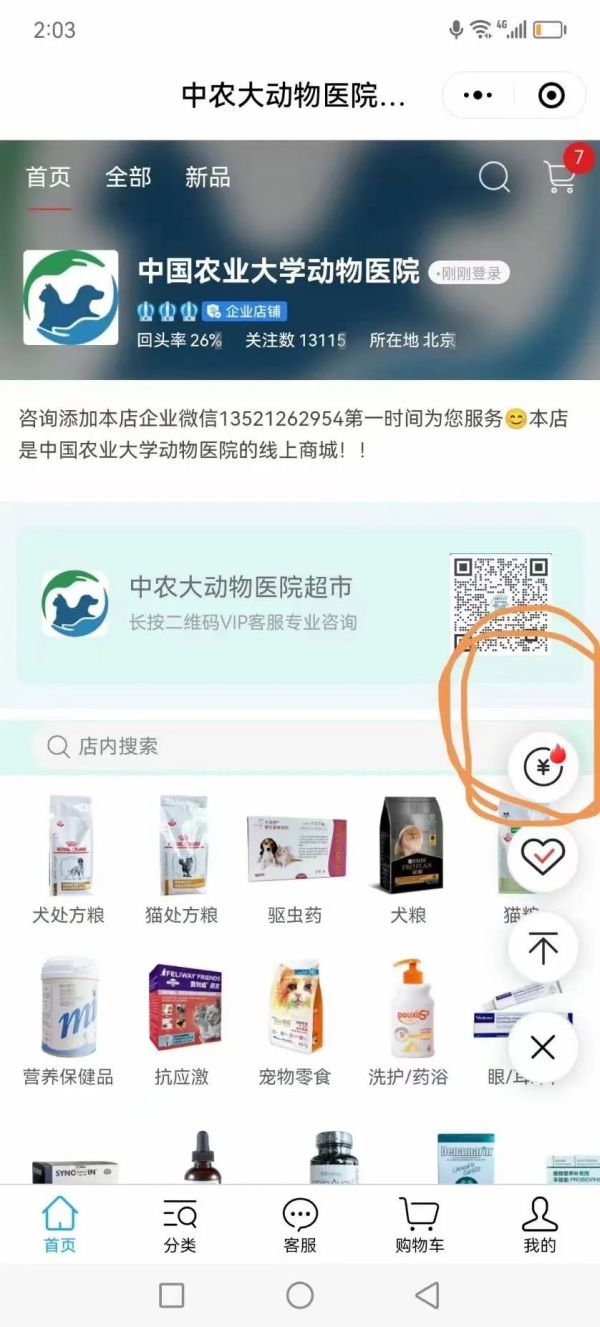600x1327 pixels.
Task: Switch to the 新品 tab
Action: pyautogui.click(x=207, y=178)
